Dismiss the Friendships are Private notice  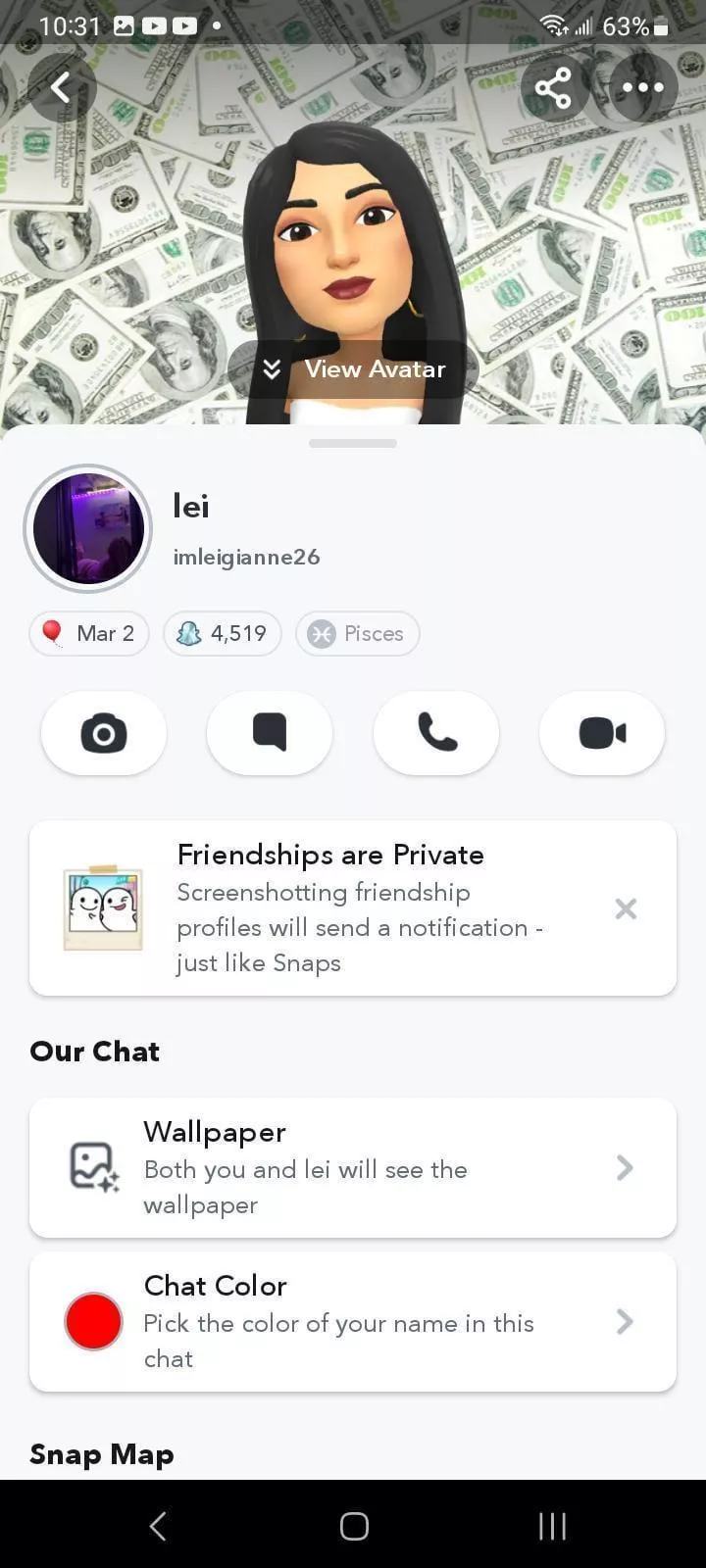coord(626,909)
